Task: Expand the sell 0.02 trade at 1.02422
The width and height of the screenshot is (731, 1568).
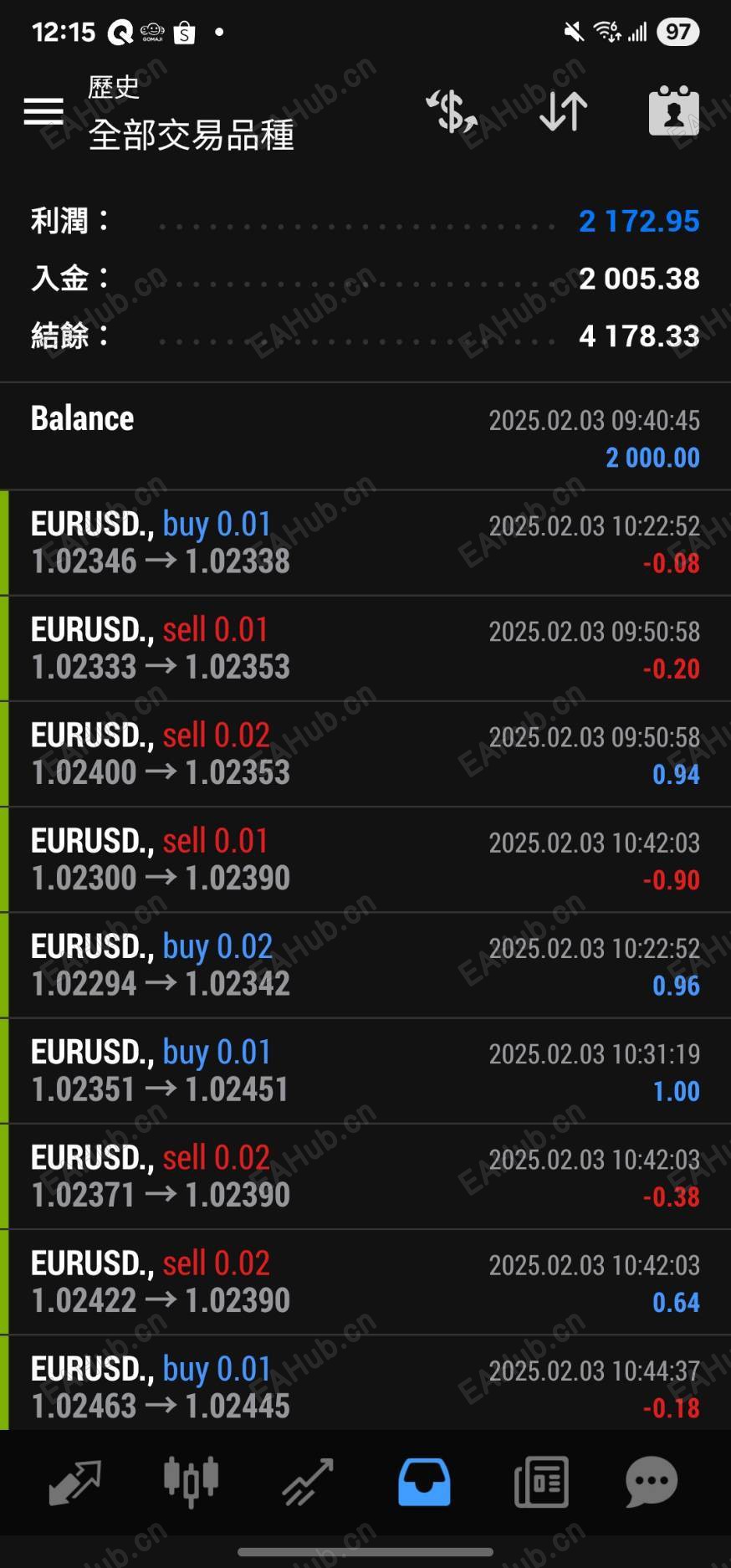Action: click(365, 1282)
